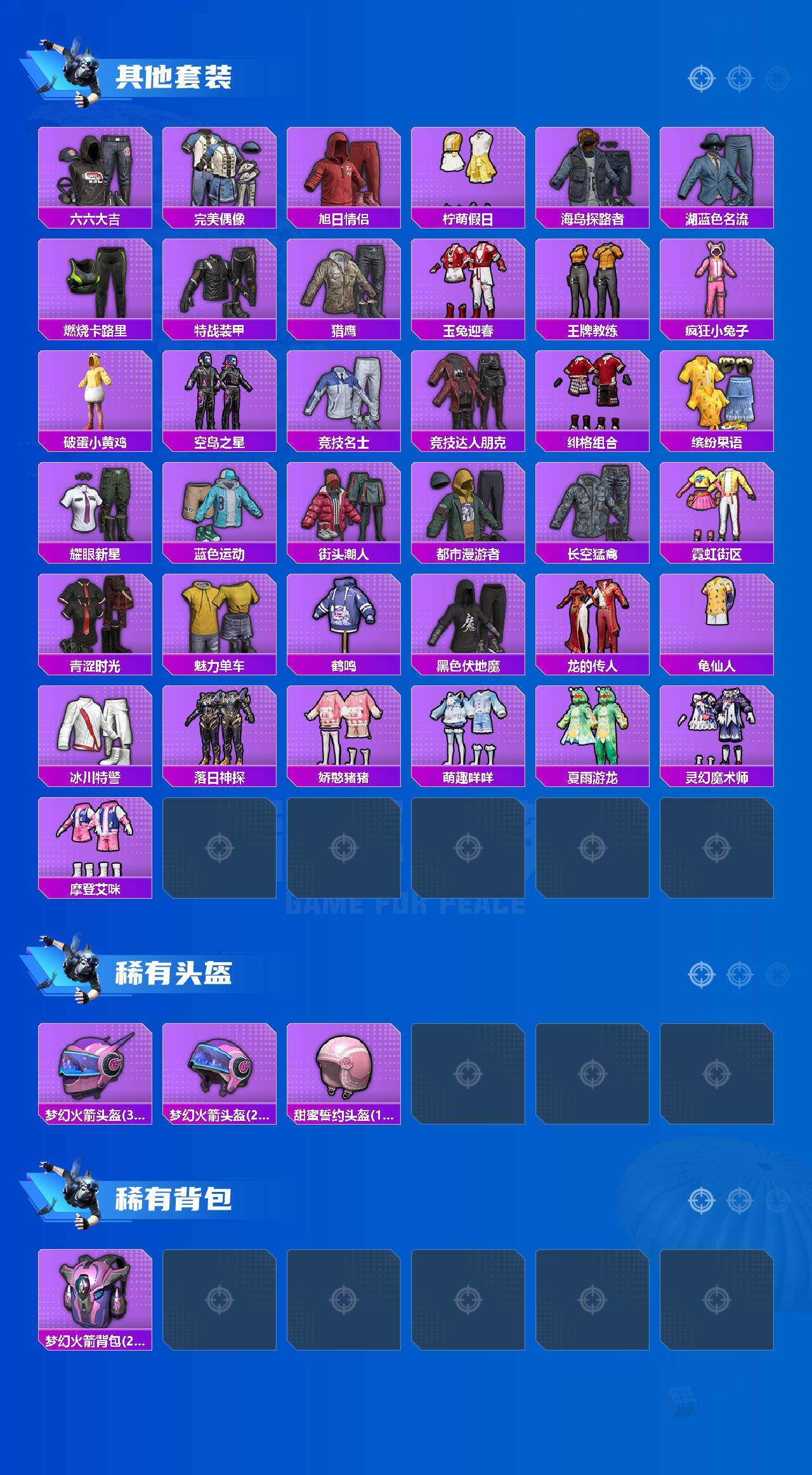Open the 梦幻火箭头盔(3) helmet
Image resolution: width=812 pixels, height=1475 pixels.
coord(94,1073)
